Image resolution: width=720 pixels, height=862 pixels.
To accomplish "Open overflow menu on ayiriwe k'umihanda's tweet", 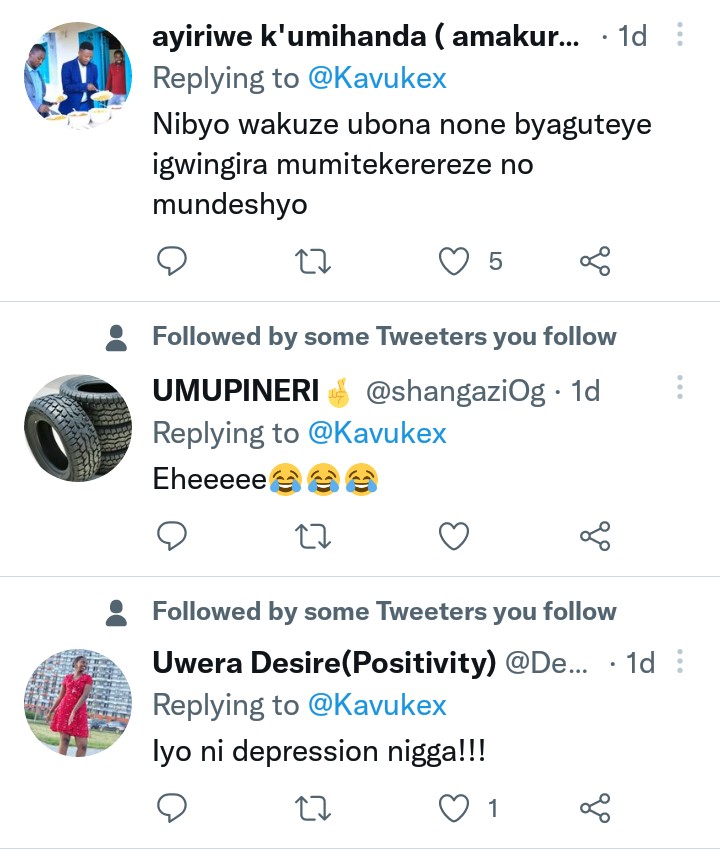I will (x=680, y=37).
